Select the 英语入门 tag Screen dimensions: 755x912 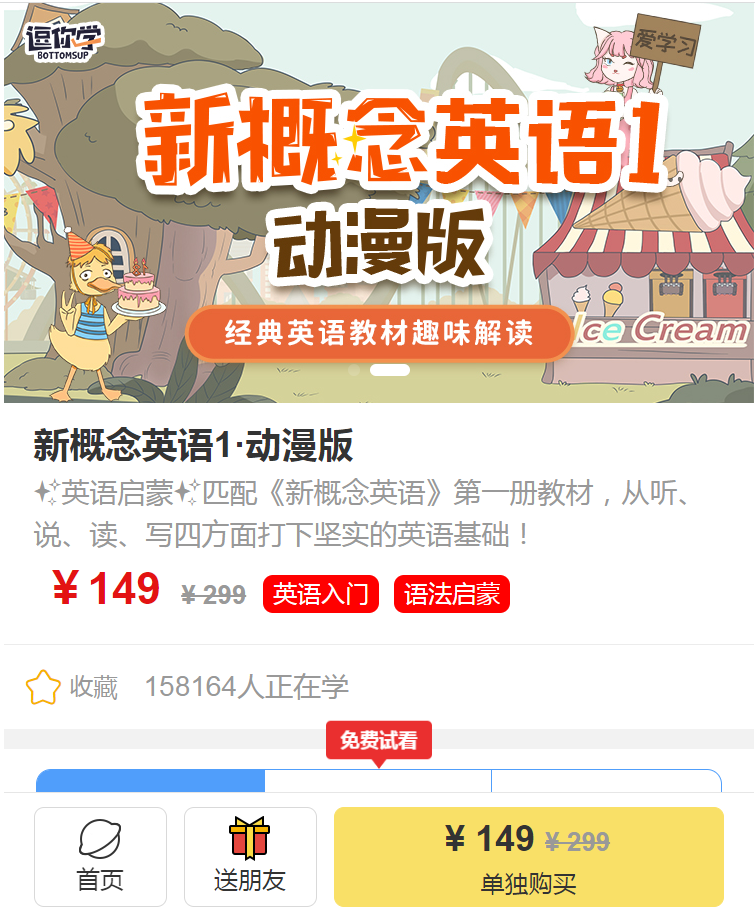click(321, 594)
